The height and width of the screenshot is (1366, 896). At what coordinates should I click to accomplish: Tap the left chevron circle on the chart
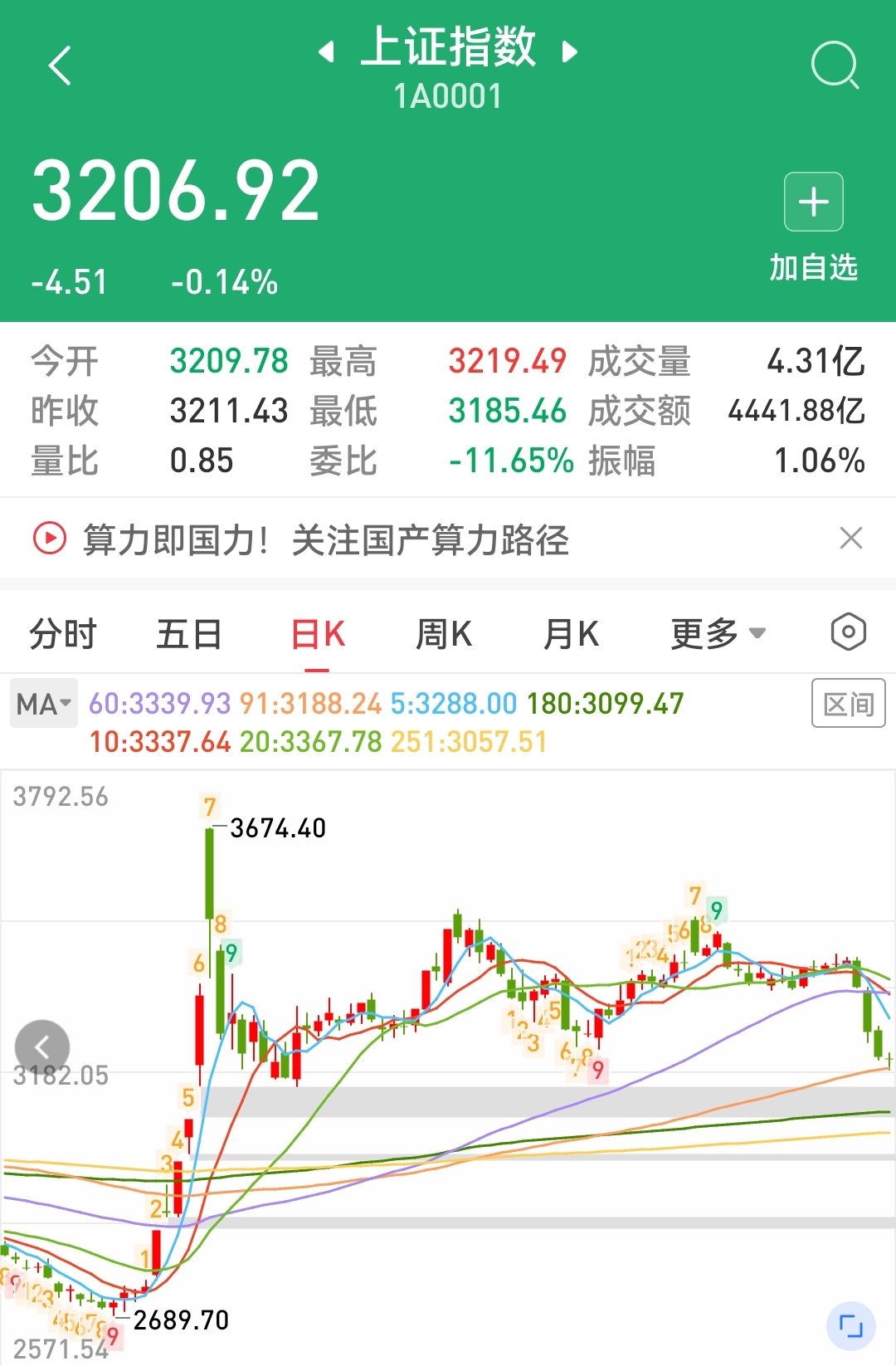click(x=43, y=1046)
